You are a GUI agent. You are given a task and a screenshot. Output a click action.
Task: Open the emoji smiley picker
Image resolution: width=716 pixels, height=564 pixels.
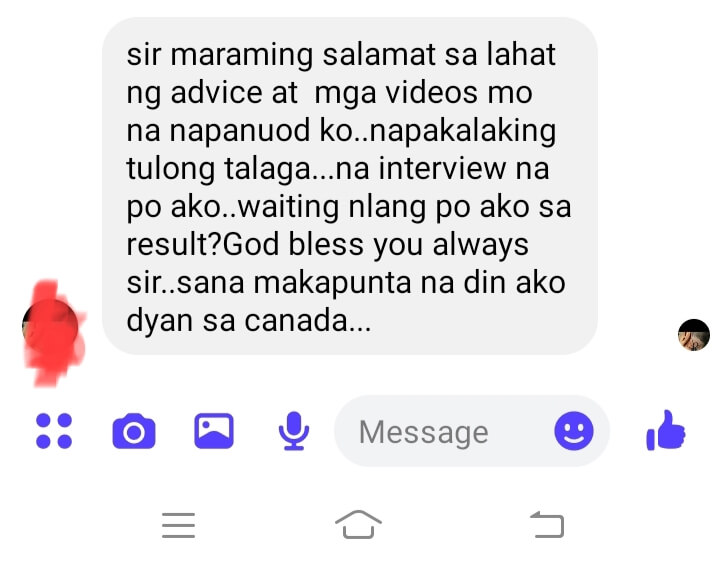[x=574, y=431]
